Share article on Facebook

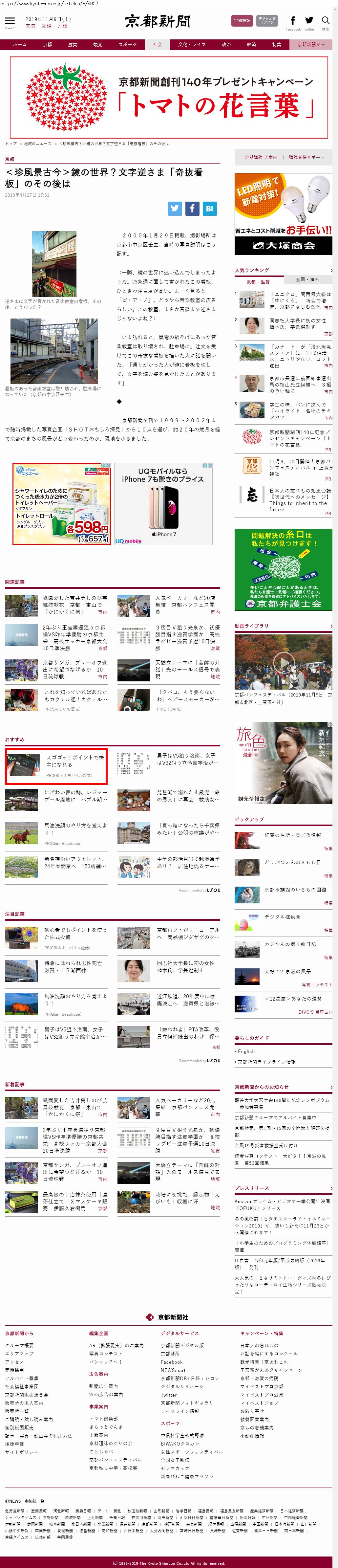tap(192, 208)
